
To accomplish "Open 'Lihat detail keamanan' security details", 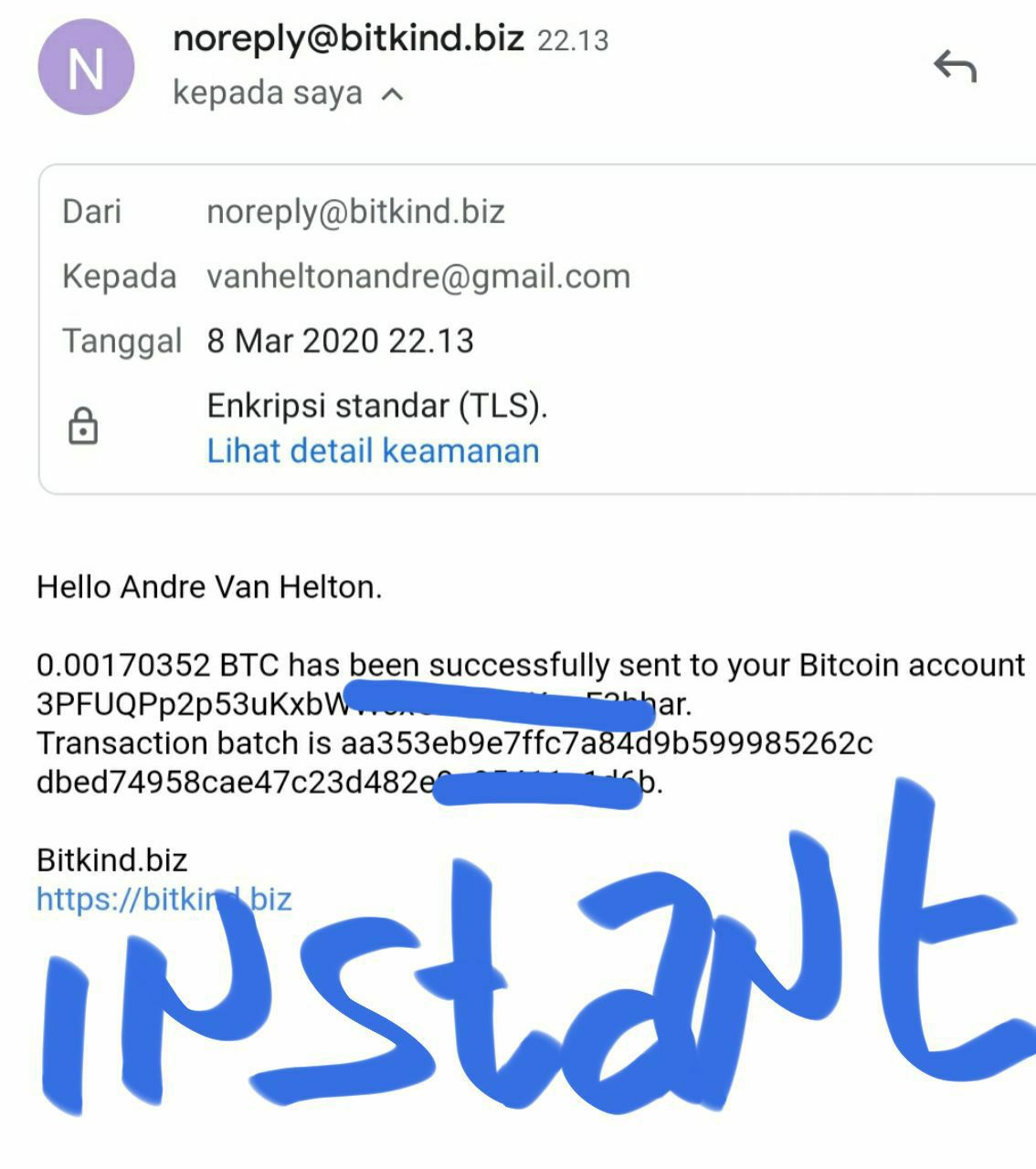I will coord(373,451).
